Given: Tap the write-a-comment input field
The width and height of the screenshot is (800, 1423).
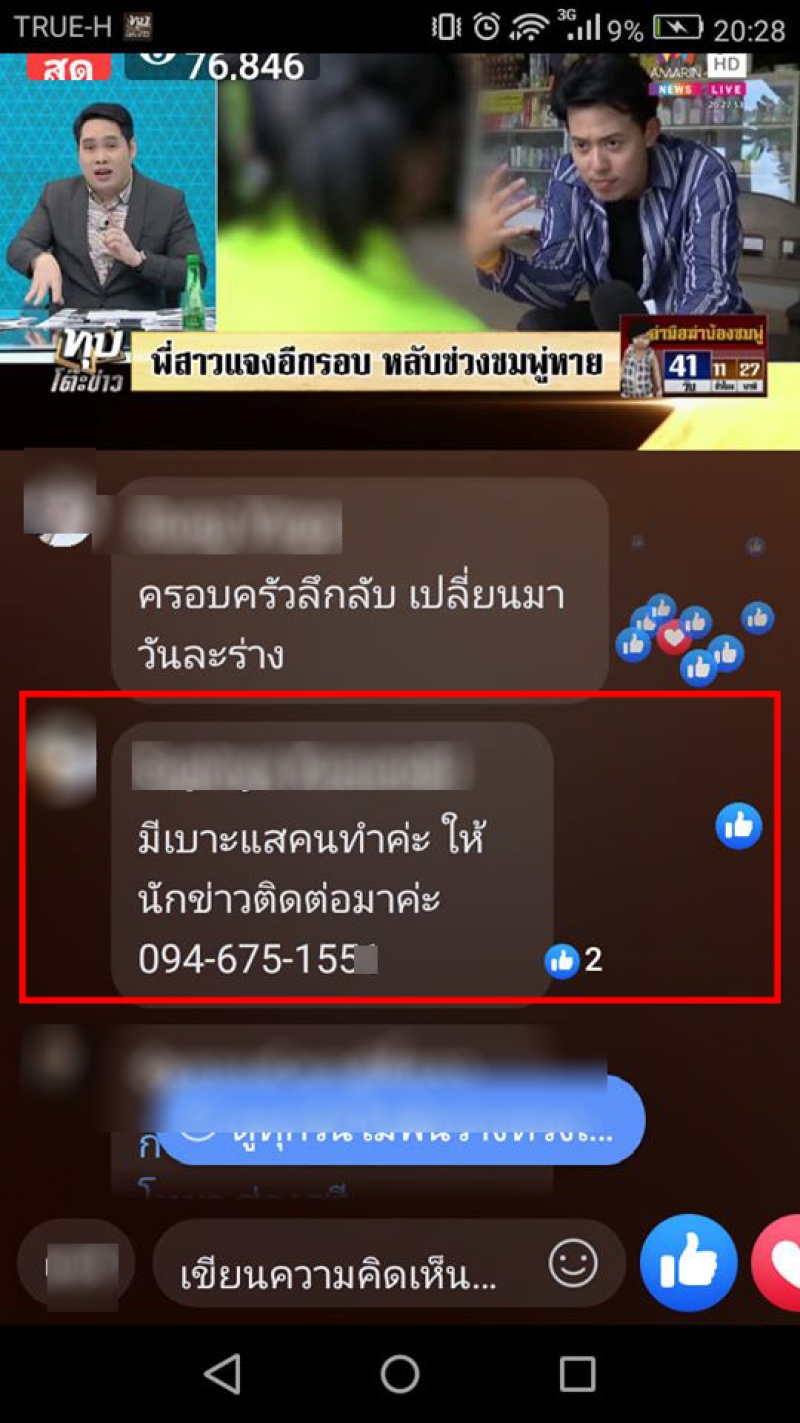Looking at the screenshot, I should coord(340,1275).
